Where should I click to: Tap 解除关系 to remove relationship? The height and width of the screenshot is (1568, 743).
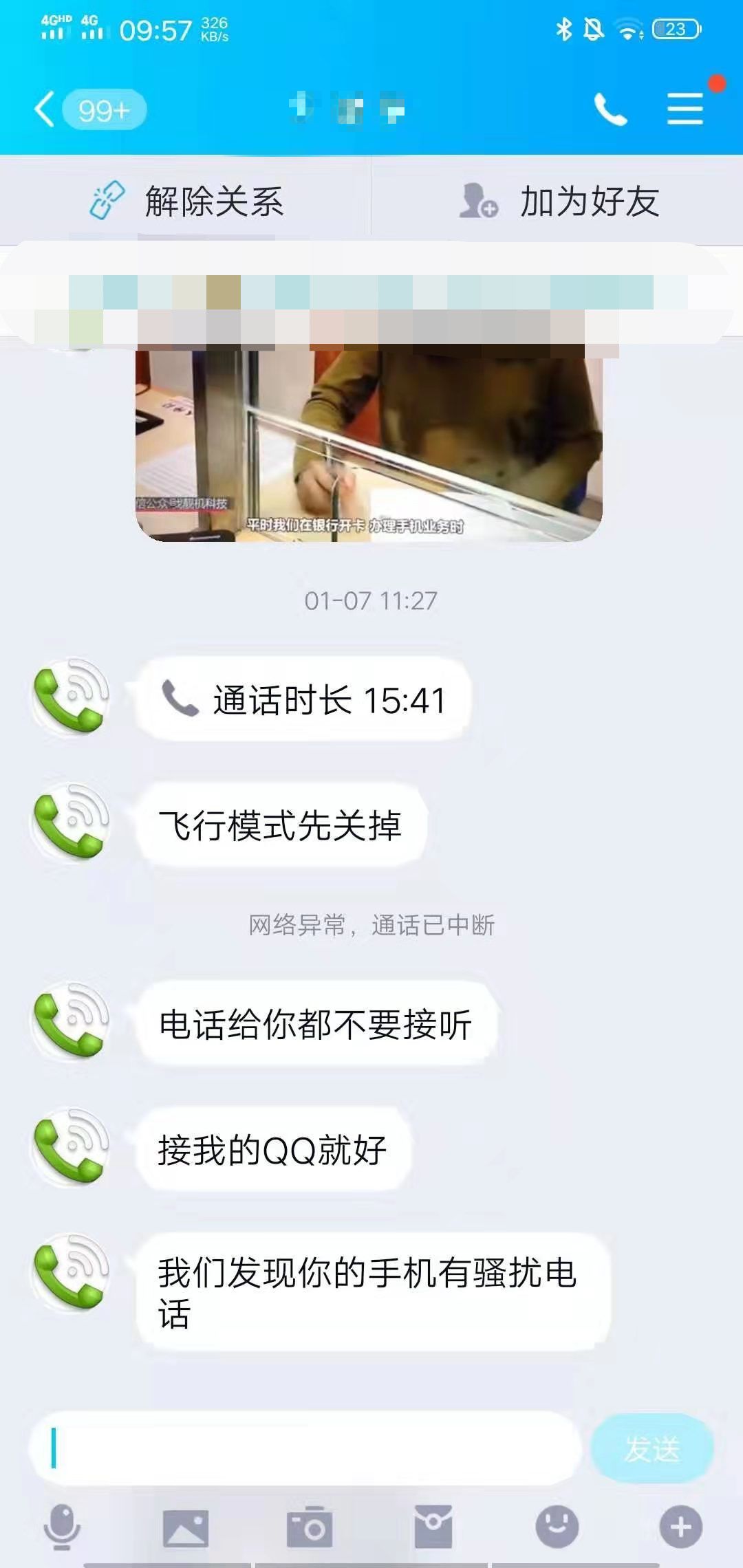[186, 201]
